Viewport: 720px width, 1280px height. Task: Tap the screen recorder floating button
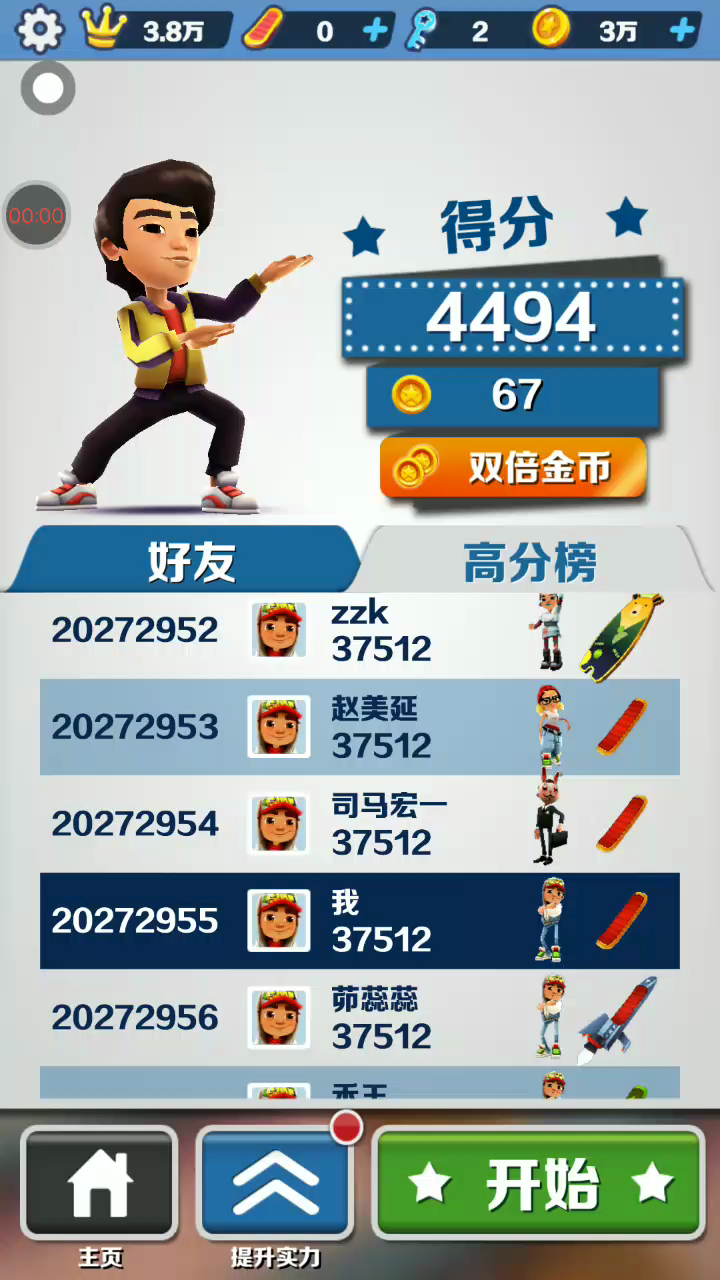pos(47,88)
